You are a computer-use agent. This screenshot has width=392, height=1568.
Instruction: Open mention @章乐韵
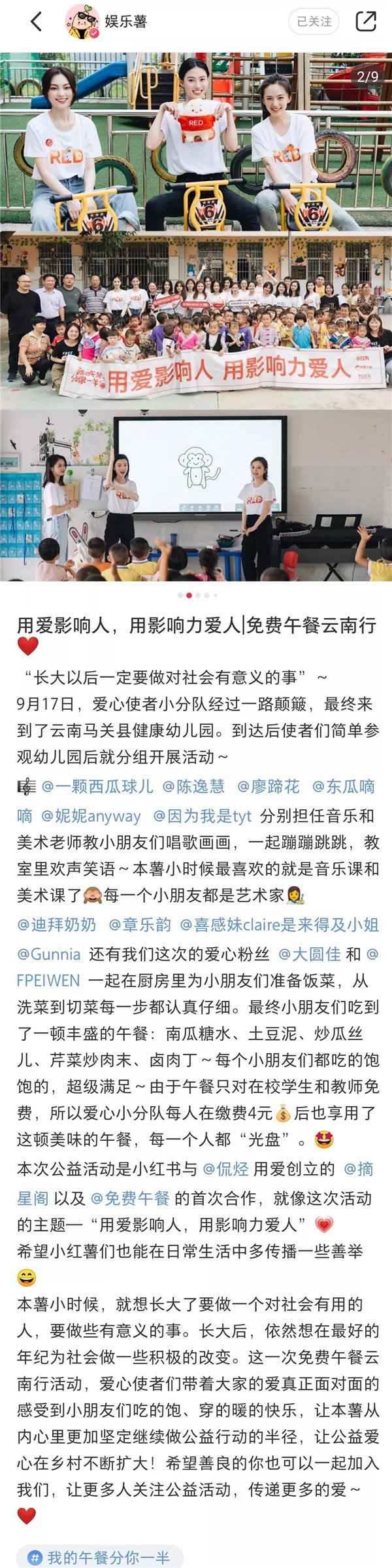pyautogui.click(x=140, y=924)
